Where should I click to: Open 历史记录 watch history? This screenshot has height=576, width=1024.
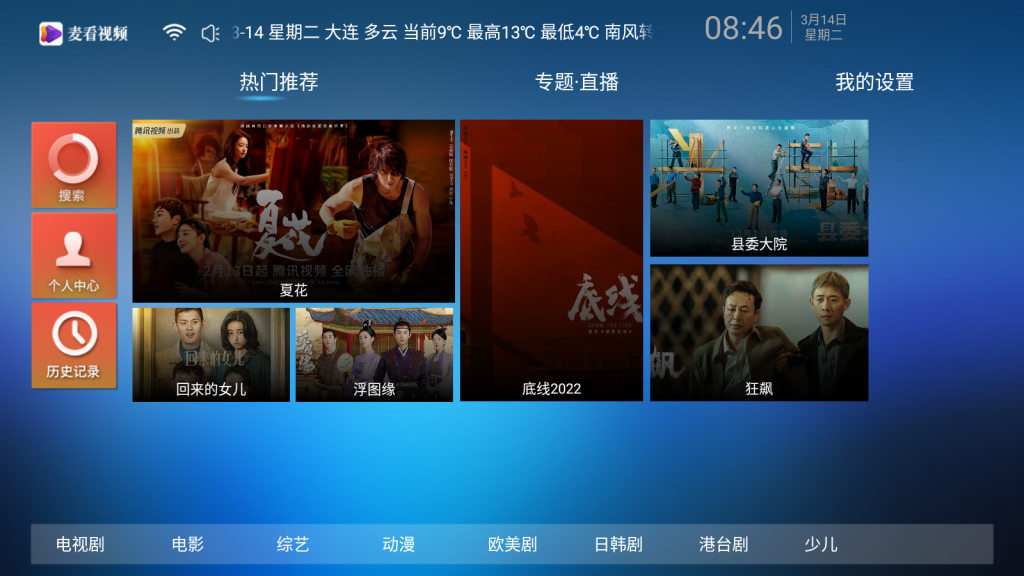click(x=73, y=345)
